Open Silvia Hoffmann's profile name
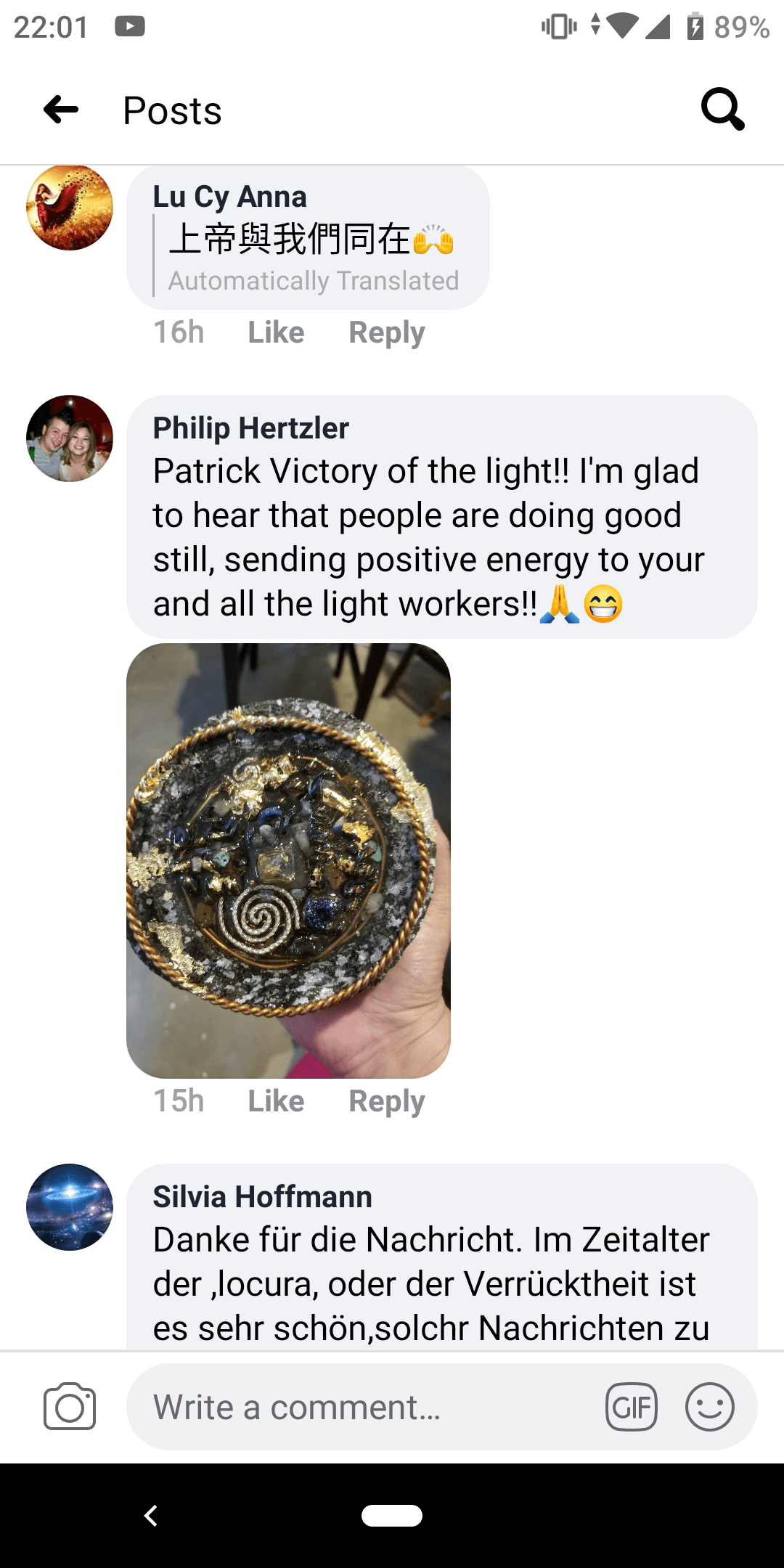 pyautogui.click(x=262, y=1197)
